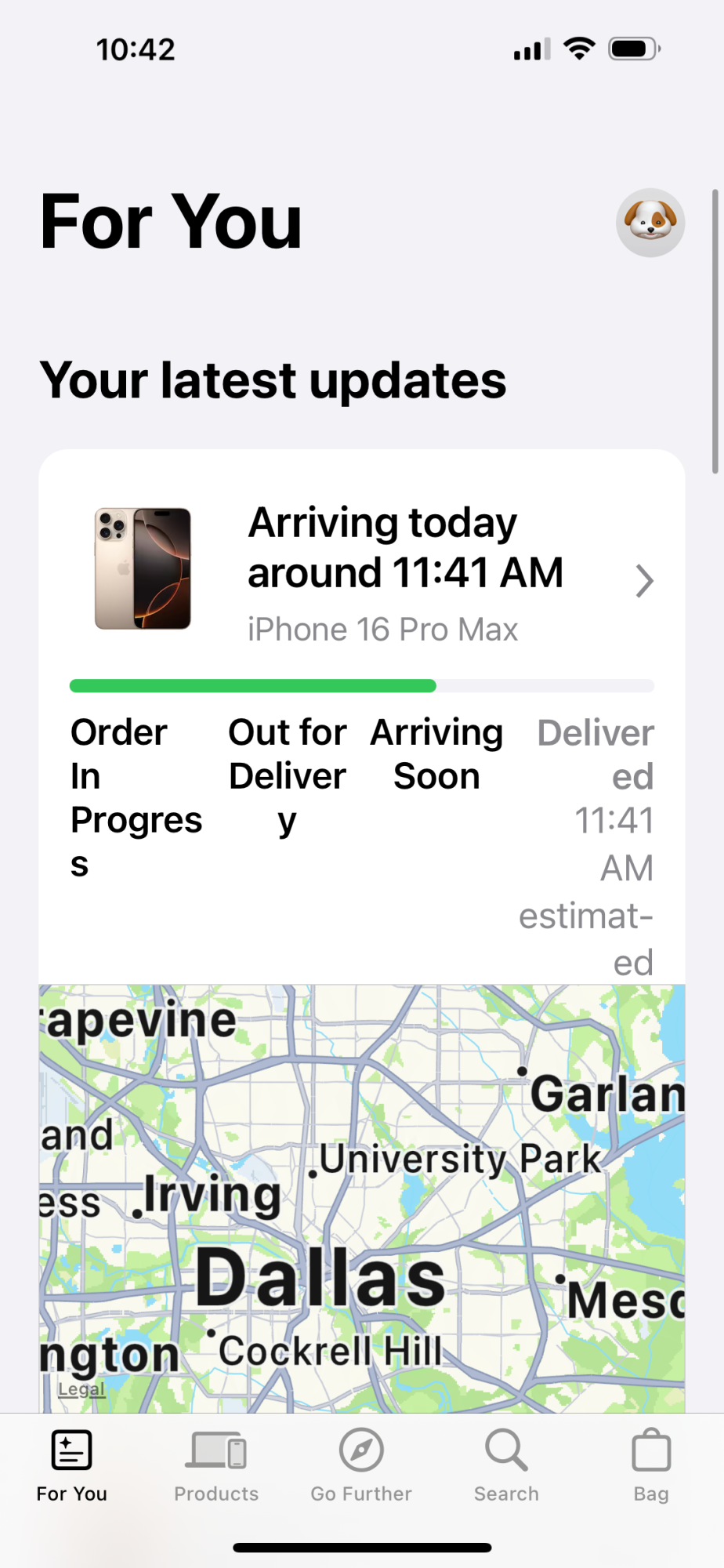Screen dimensions: 724x1568
Task: Switch to the Go Further tab
Action: (x=361, y=1465)
